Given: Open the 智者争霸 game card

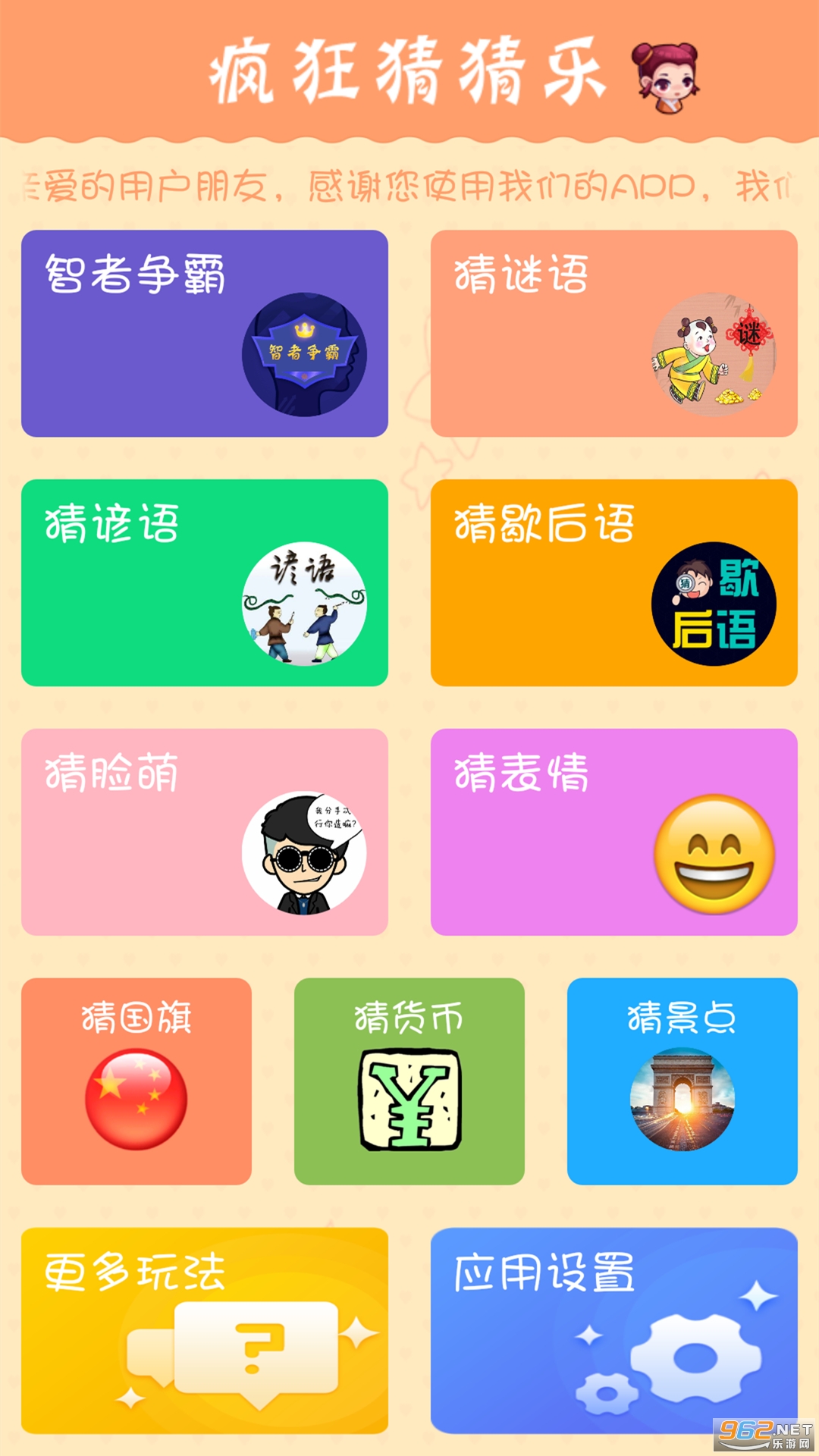Looking at the screenshot, I should pyautogui.click(x=205, y=333).
